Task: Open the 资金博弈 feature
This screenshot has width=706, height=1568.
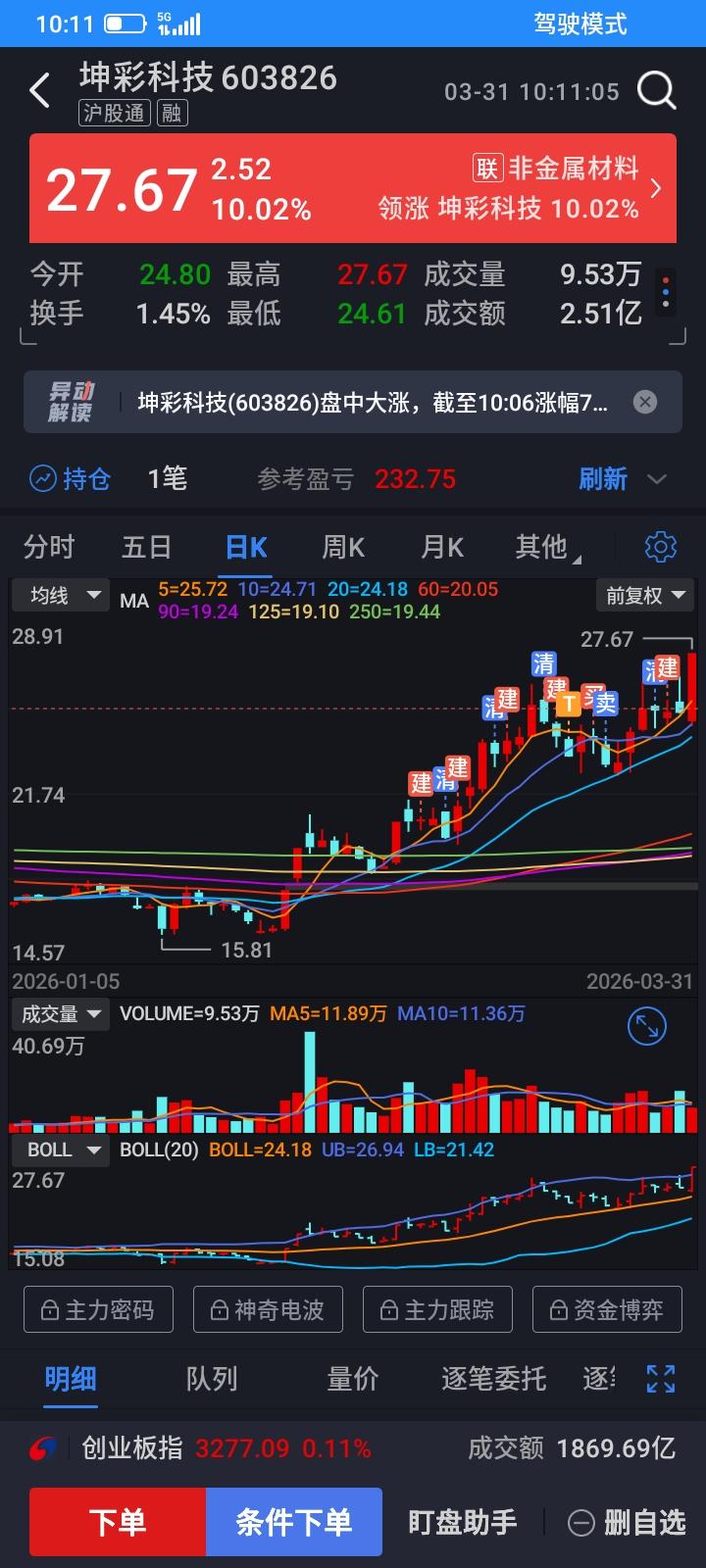Action: pos(607,1308)
